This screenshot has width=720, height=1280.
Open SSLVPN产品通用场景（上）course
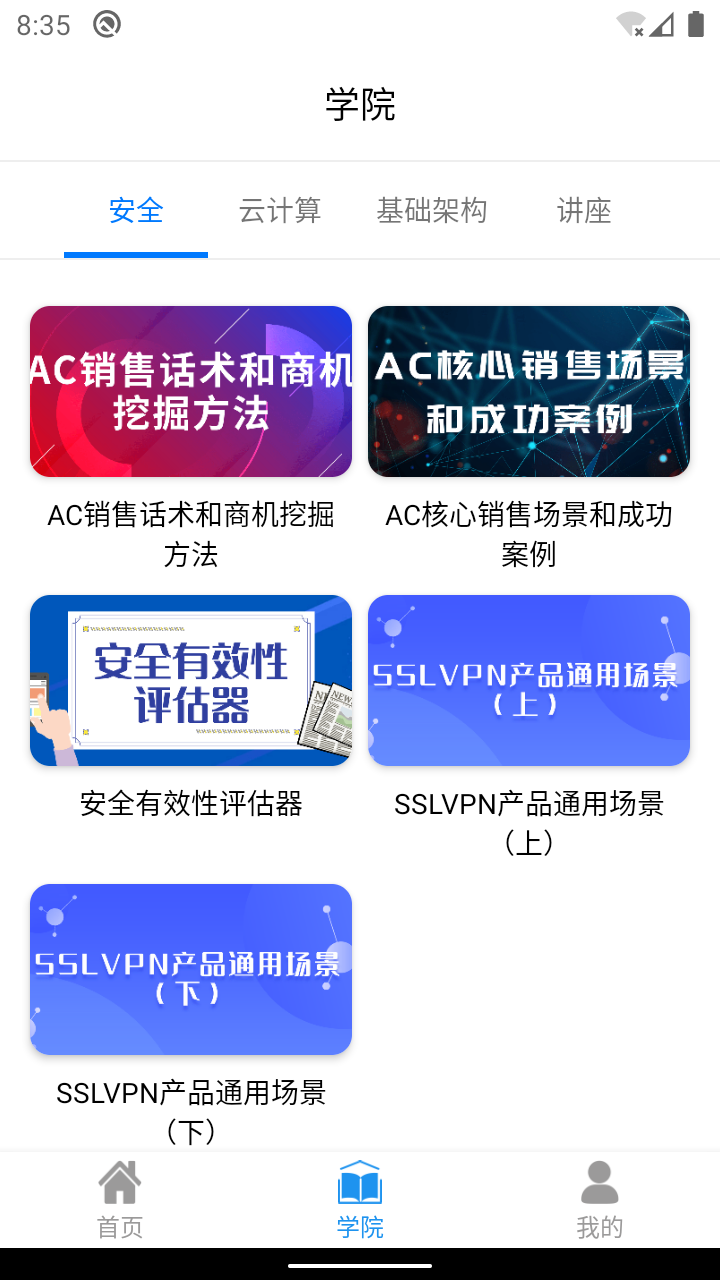(x=529, y=681)
